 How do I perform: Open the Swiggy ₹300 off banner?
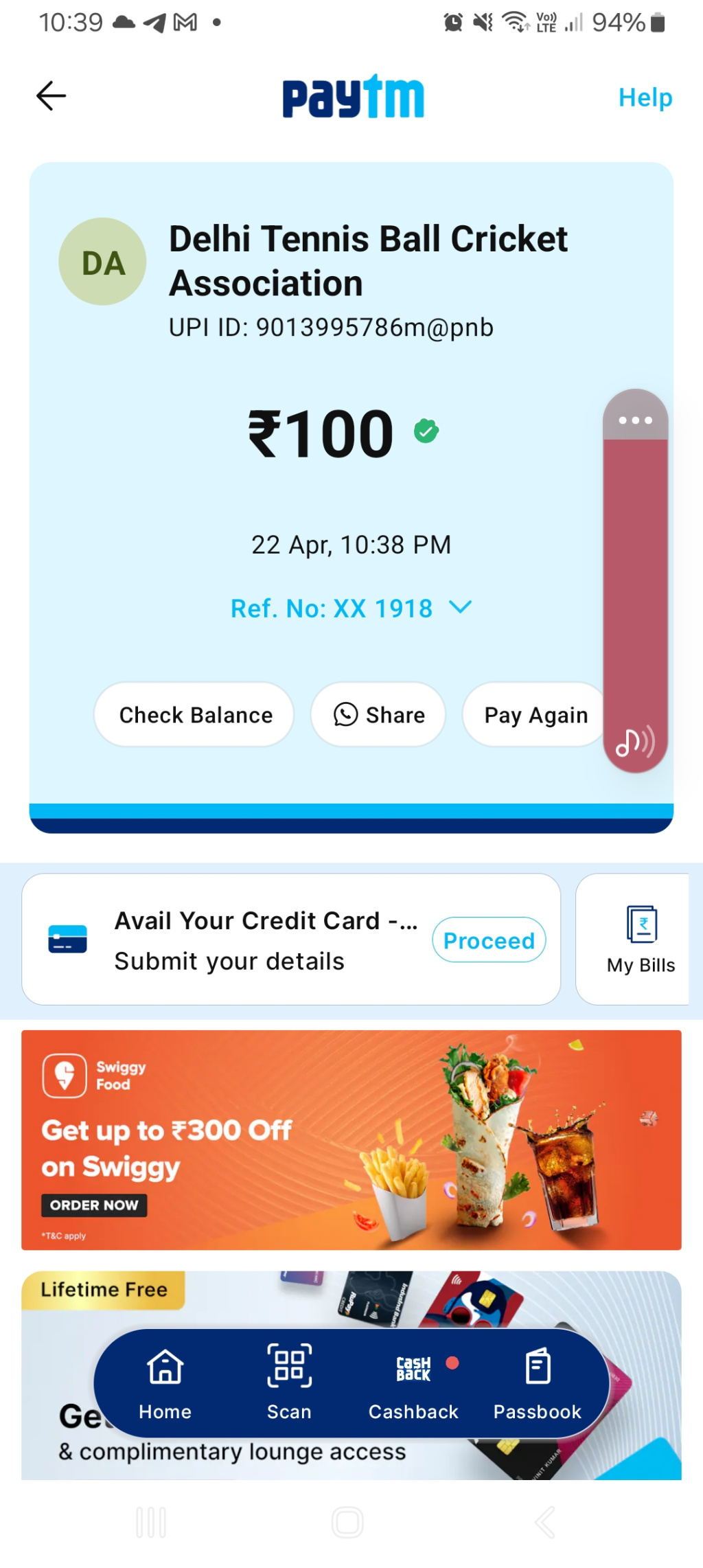351,1139
